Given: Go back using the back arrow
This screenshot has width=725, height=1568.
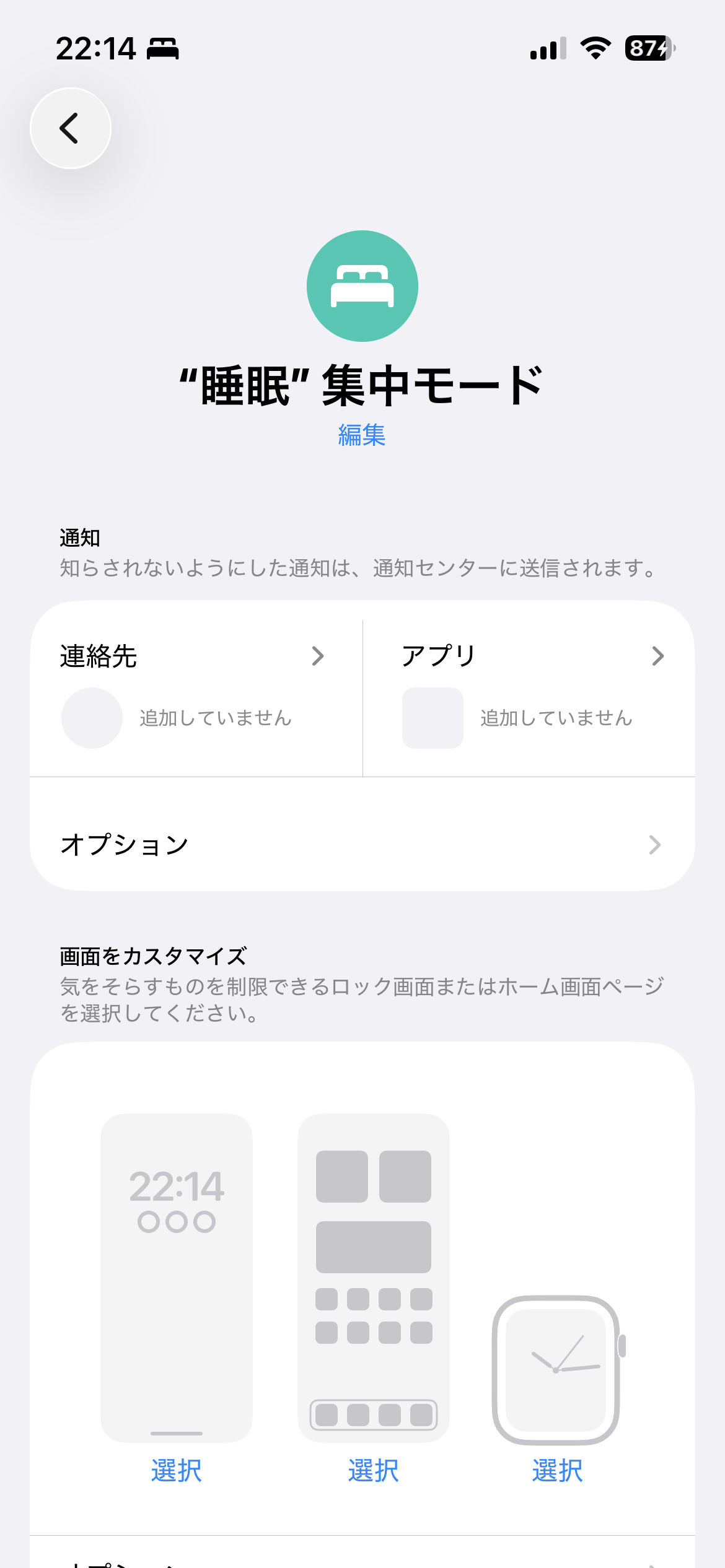Looking at the screenshot, I should [71, 128].
